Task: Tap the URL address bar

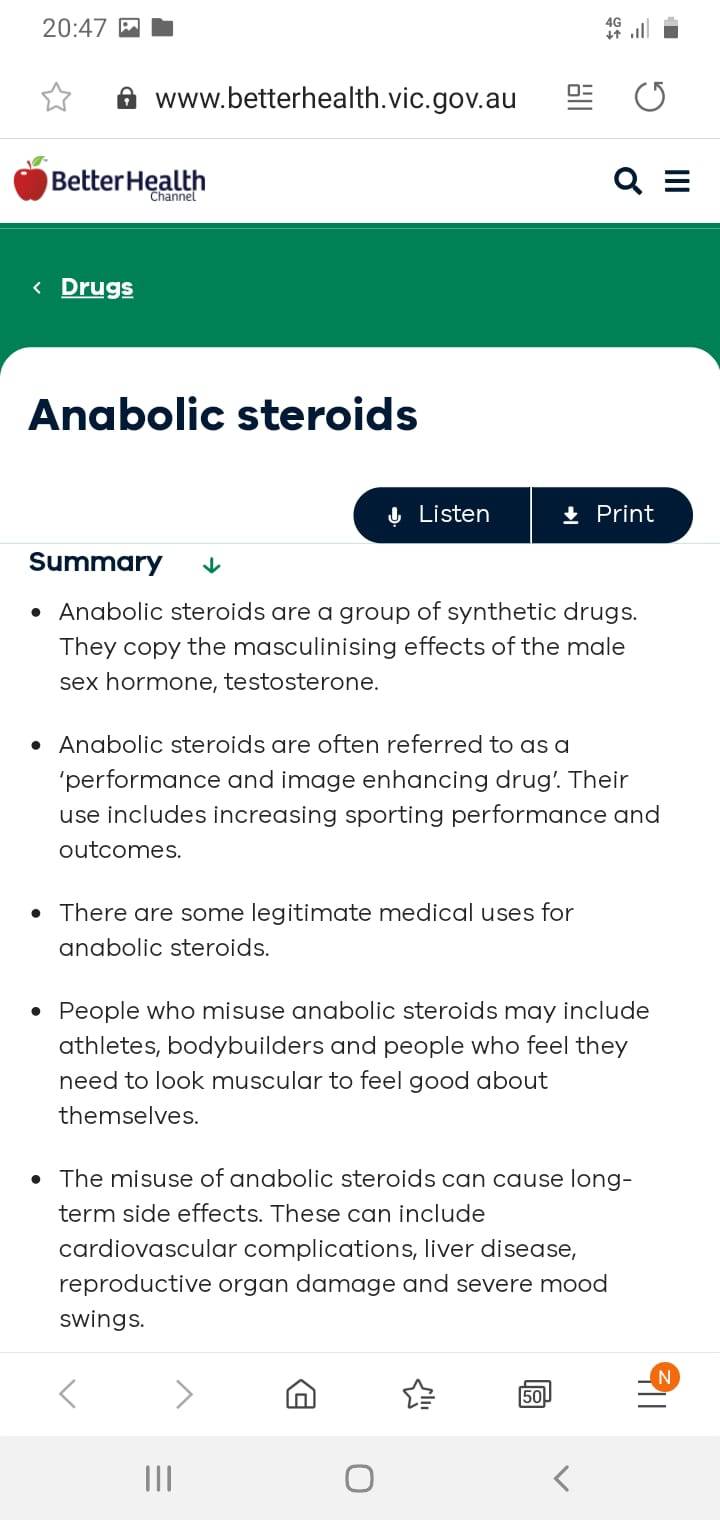Action: [x=317, y=98]
